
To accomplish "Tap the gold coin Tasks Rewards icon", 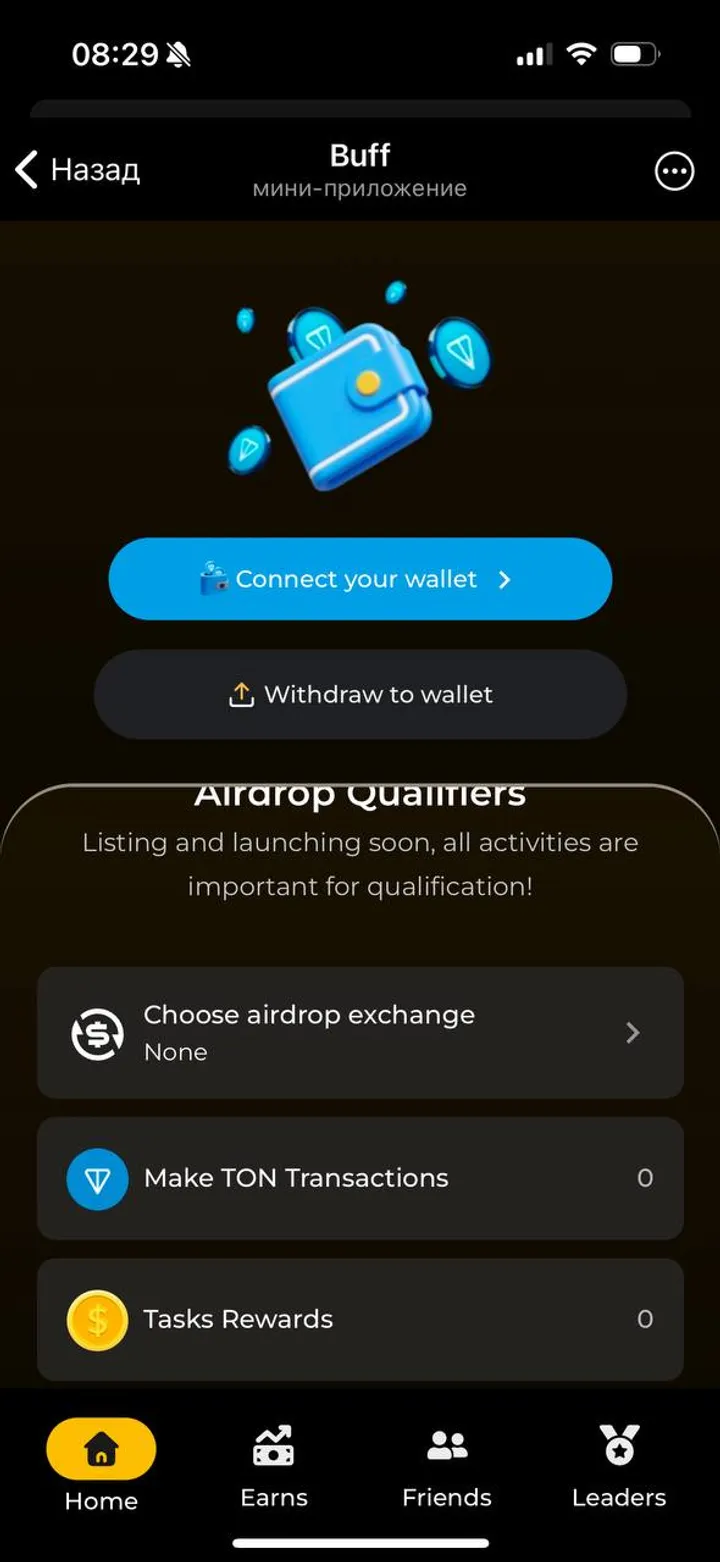I will coord(96,1320).
